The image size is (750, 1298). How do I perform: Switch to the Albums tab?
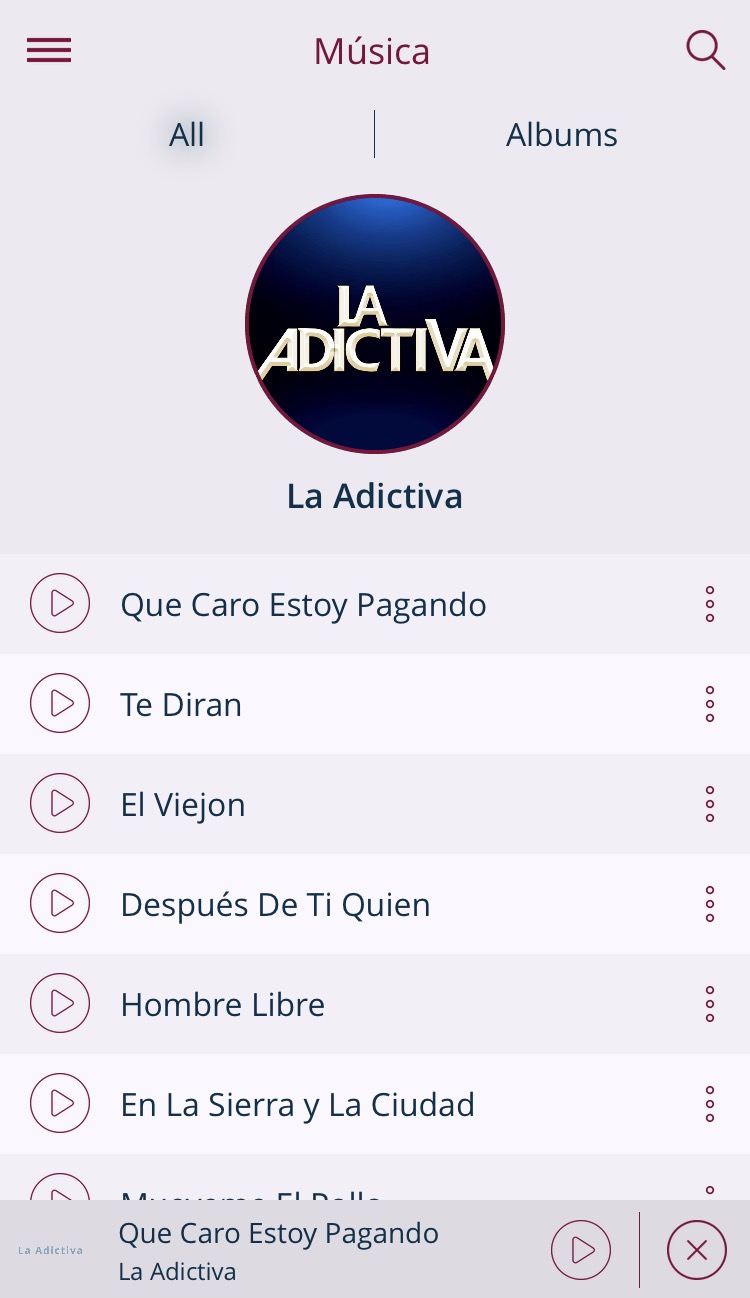click(562, 134)
